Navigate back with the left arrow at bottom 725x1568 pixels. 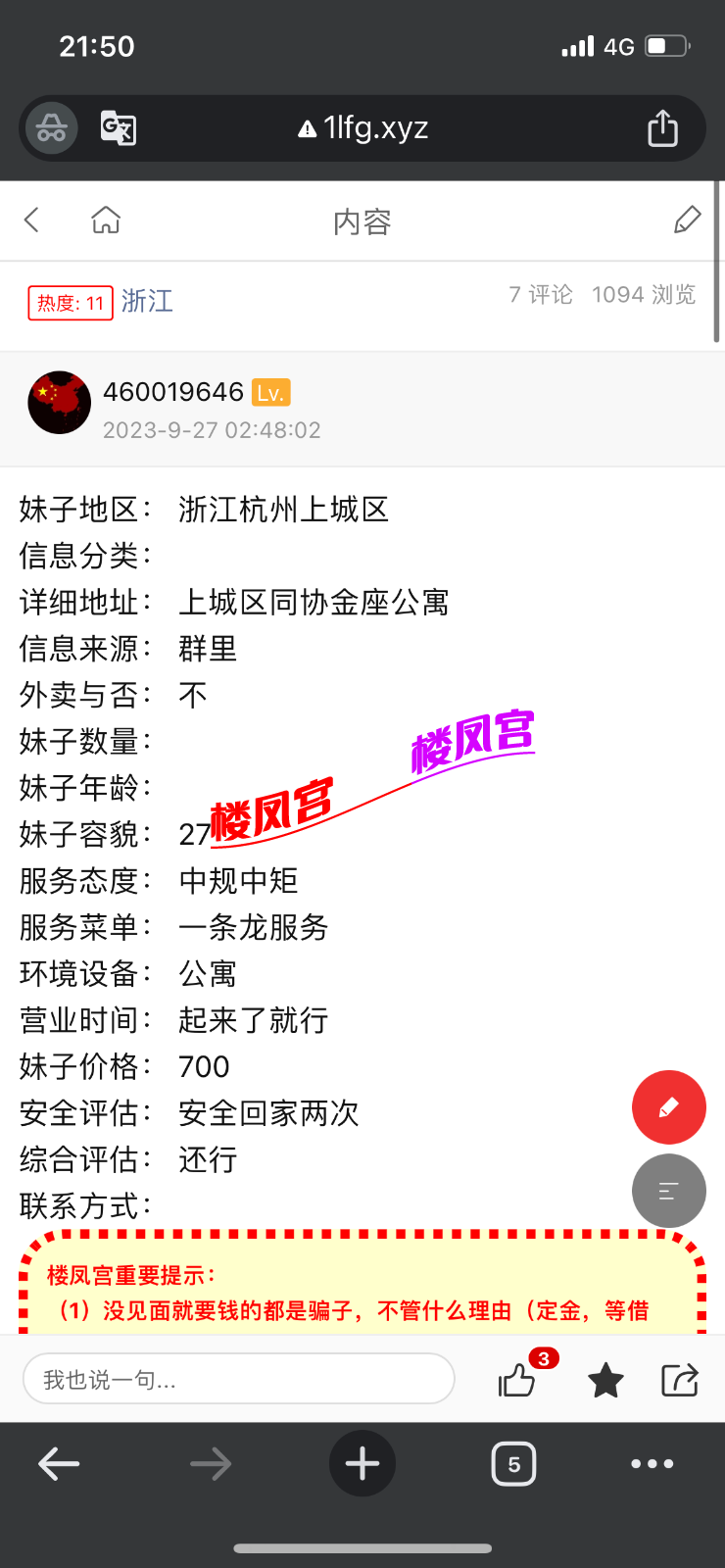click(59, 1463)
